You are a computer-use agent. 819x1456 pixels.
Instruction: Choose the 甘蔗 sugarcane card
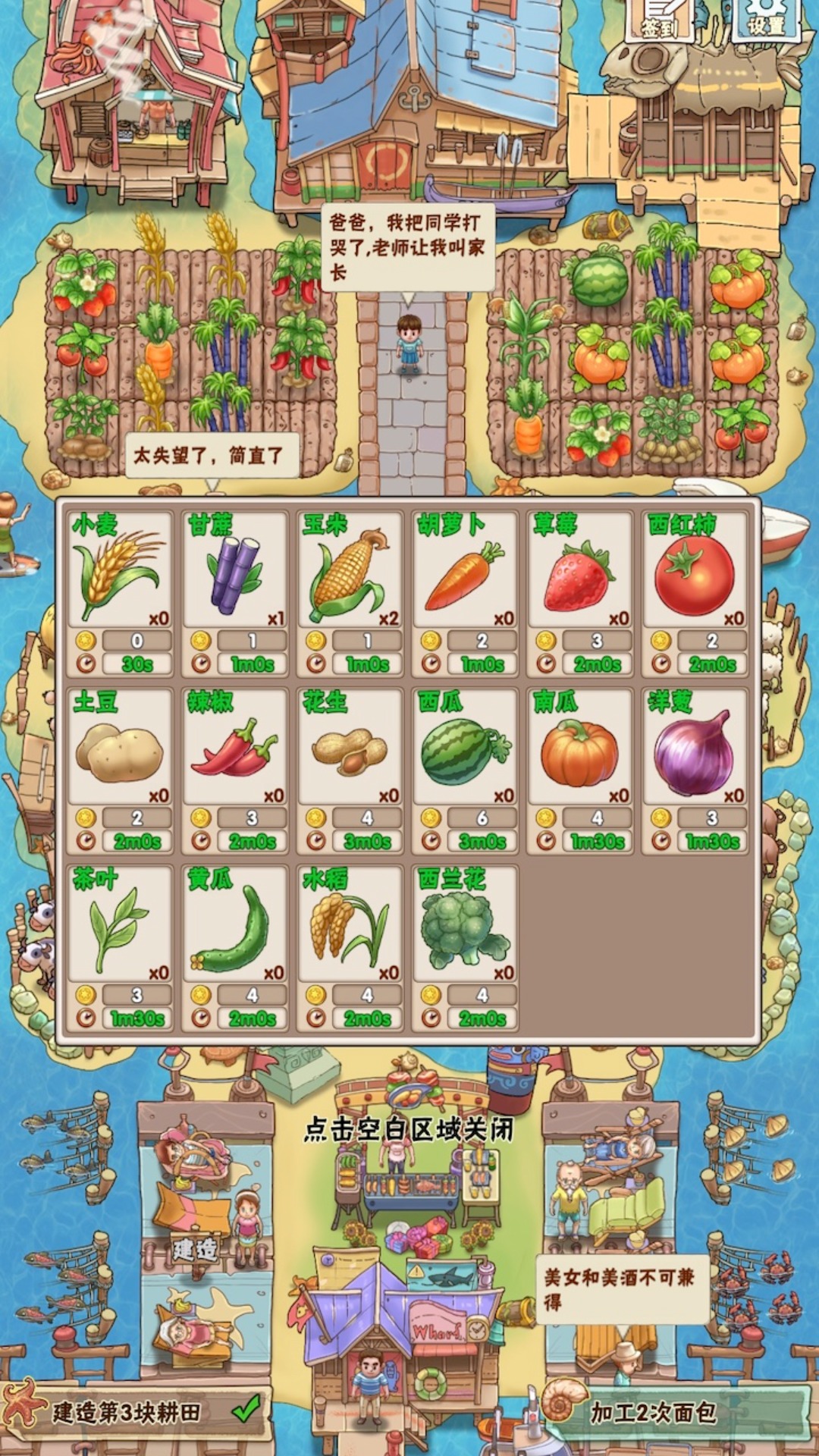click(x=235, y=576)
